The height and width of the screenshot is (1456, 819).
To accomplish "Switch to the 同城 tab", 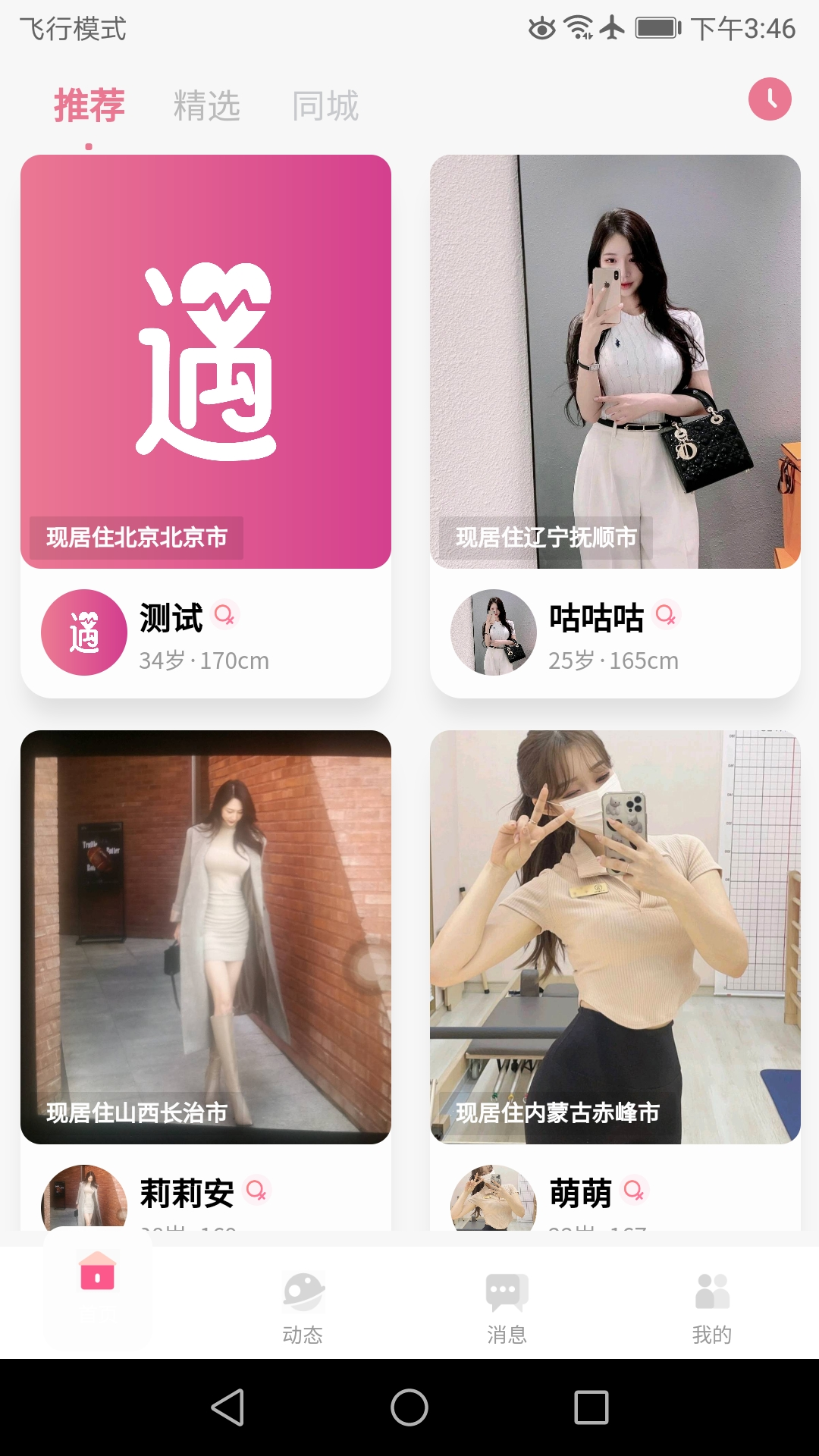I will [327, 105].
